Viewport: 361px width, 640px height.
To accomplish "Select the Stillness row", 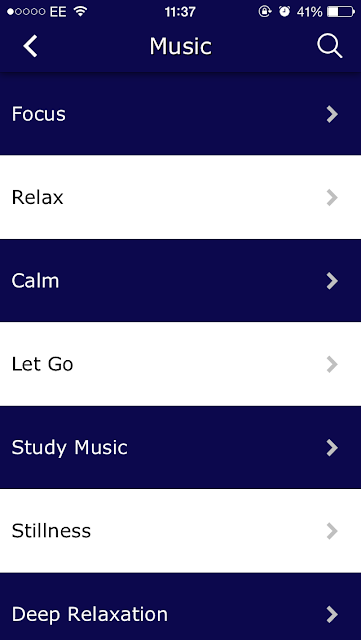I will [x=180, y=531].
